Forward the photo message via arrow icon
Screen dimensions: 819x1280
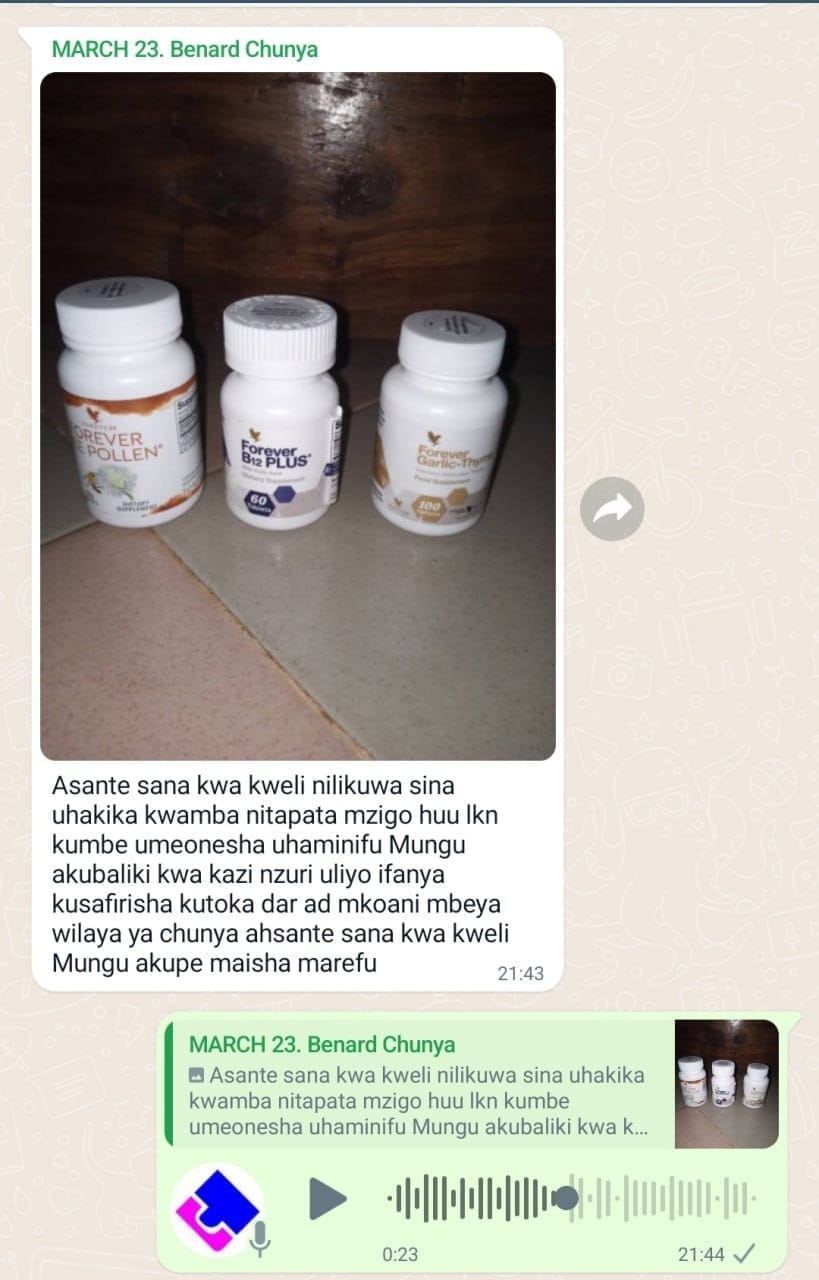point(612,510)
